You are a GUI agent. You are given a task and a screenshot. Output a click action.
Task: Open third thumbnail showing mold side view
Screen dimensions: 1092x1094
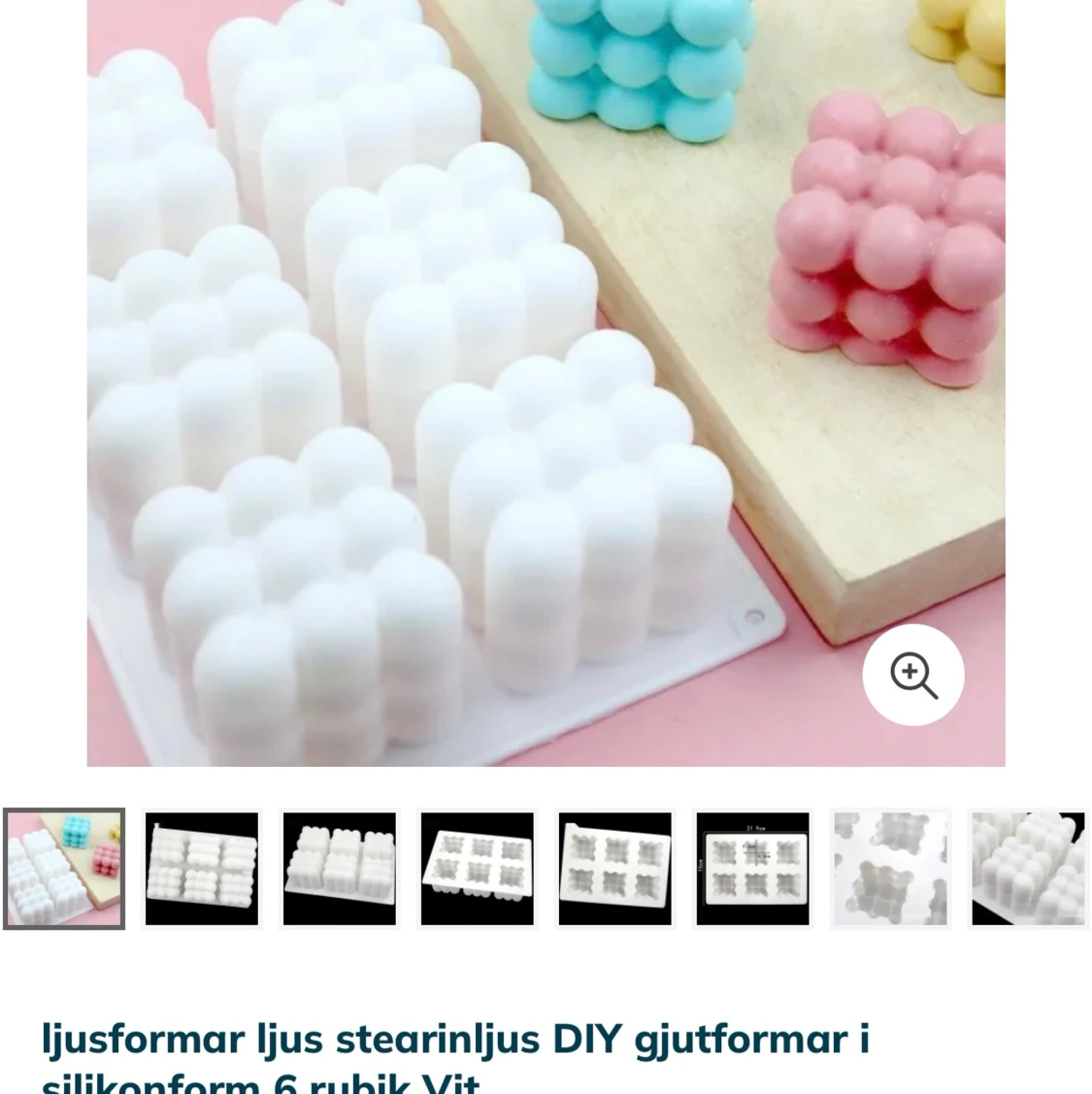(340, 869)
